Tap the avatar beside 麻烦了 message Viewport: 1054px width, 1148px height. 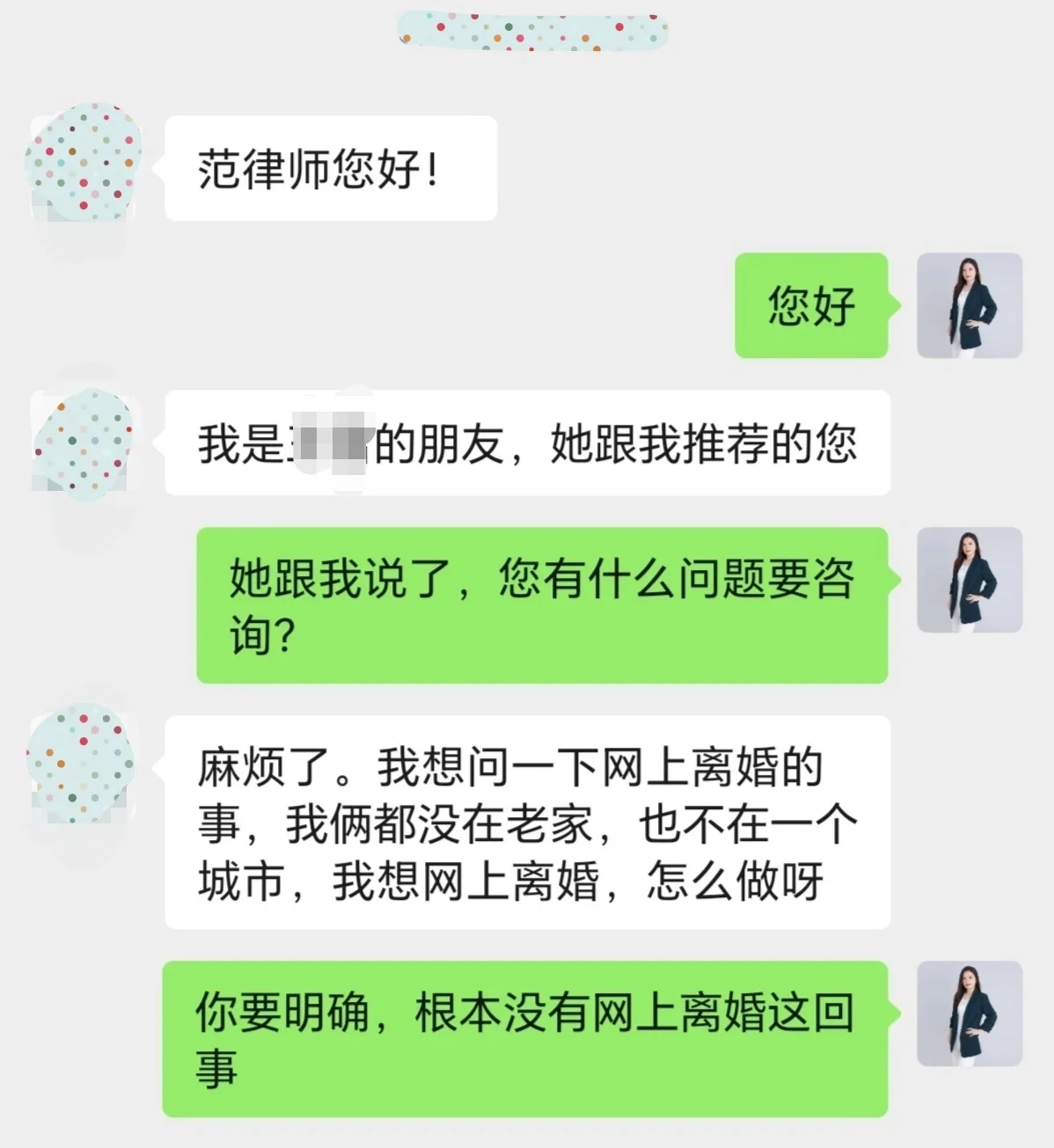[82, 764]
